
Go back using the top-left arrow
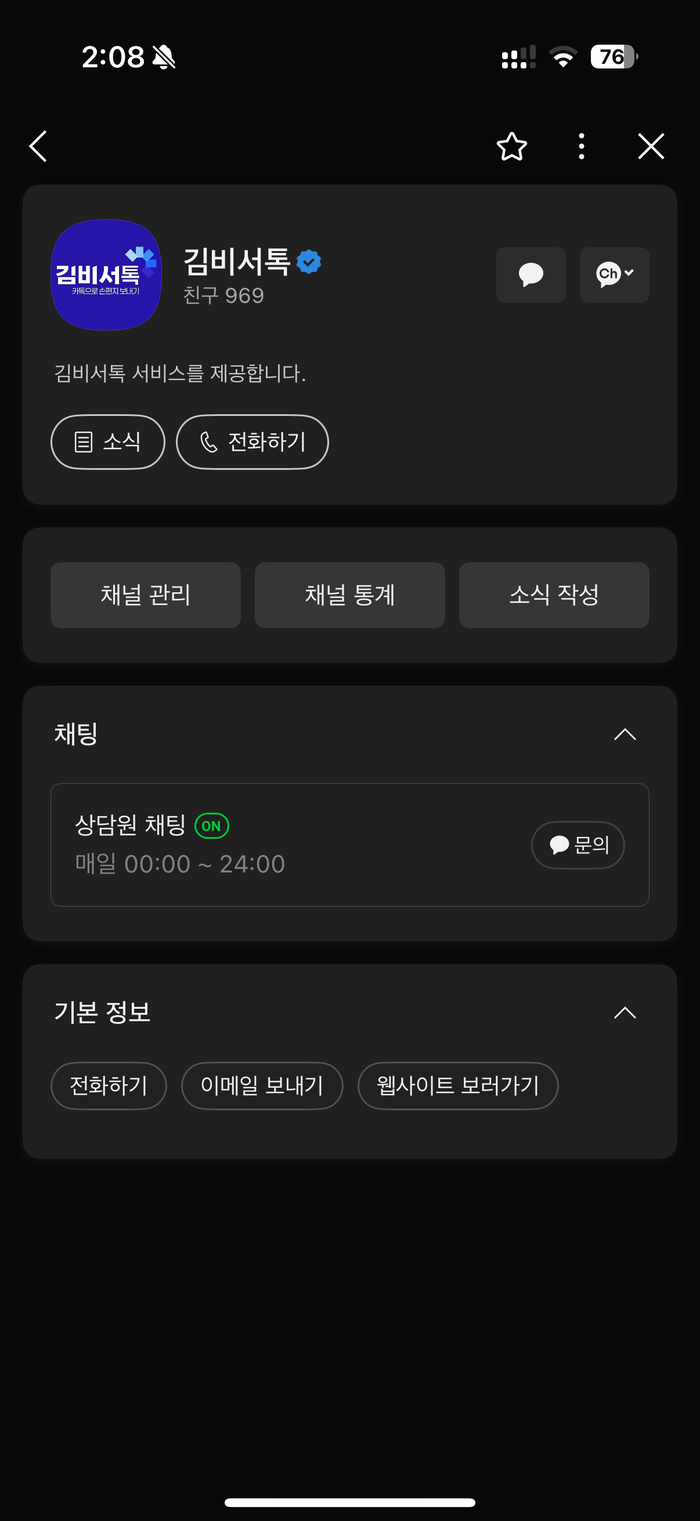38,147
